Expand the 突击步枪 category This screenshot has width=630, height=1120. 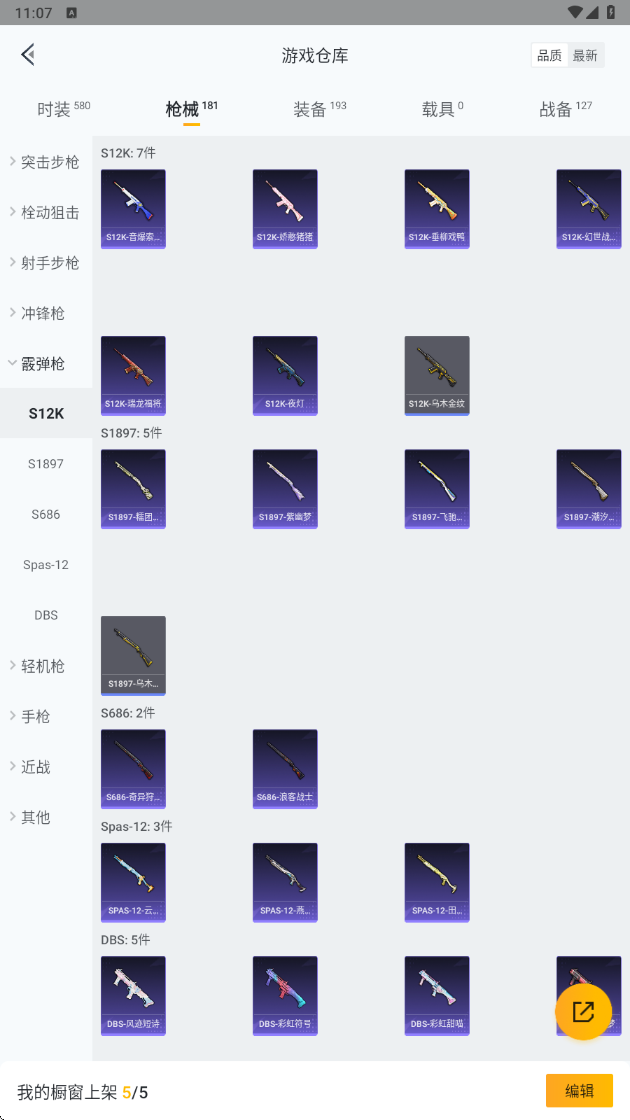(46, 162)
